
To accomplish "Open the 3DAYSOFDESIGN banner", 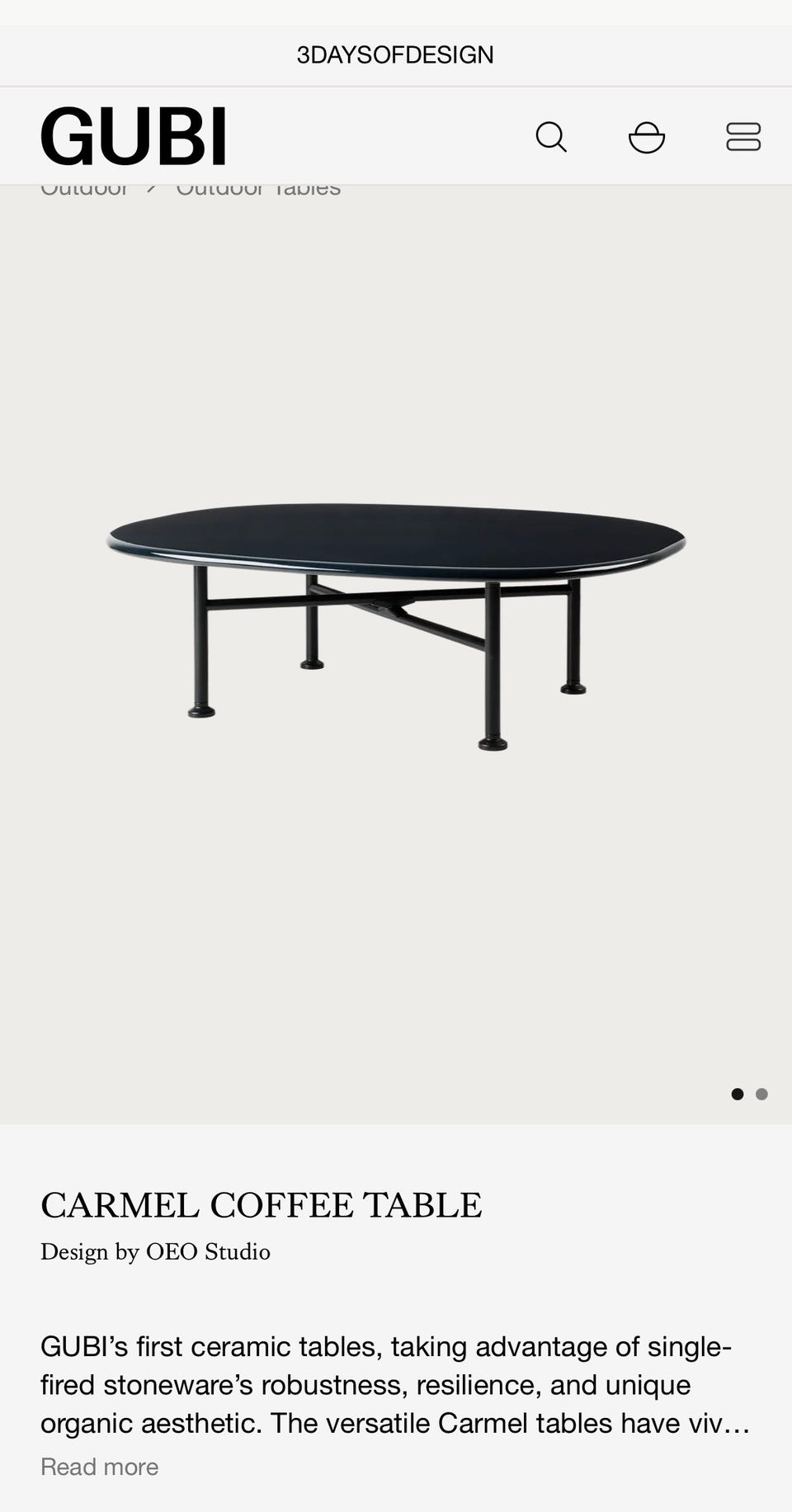I will (x=395, y=54).
